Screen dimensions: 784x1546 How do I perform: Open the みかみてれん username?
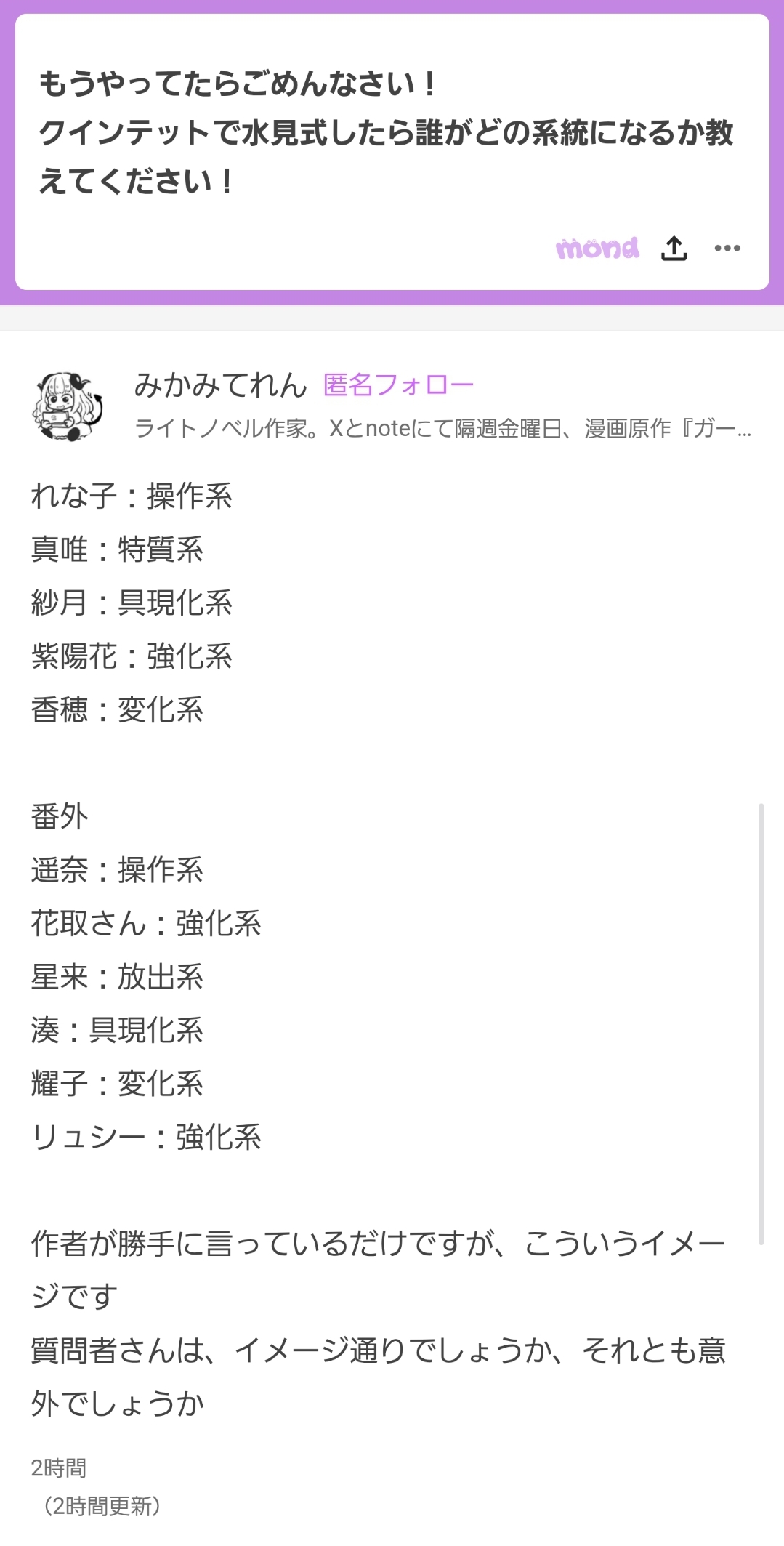pyautogui.click(x=220, y=385)
